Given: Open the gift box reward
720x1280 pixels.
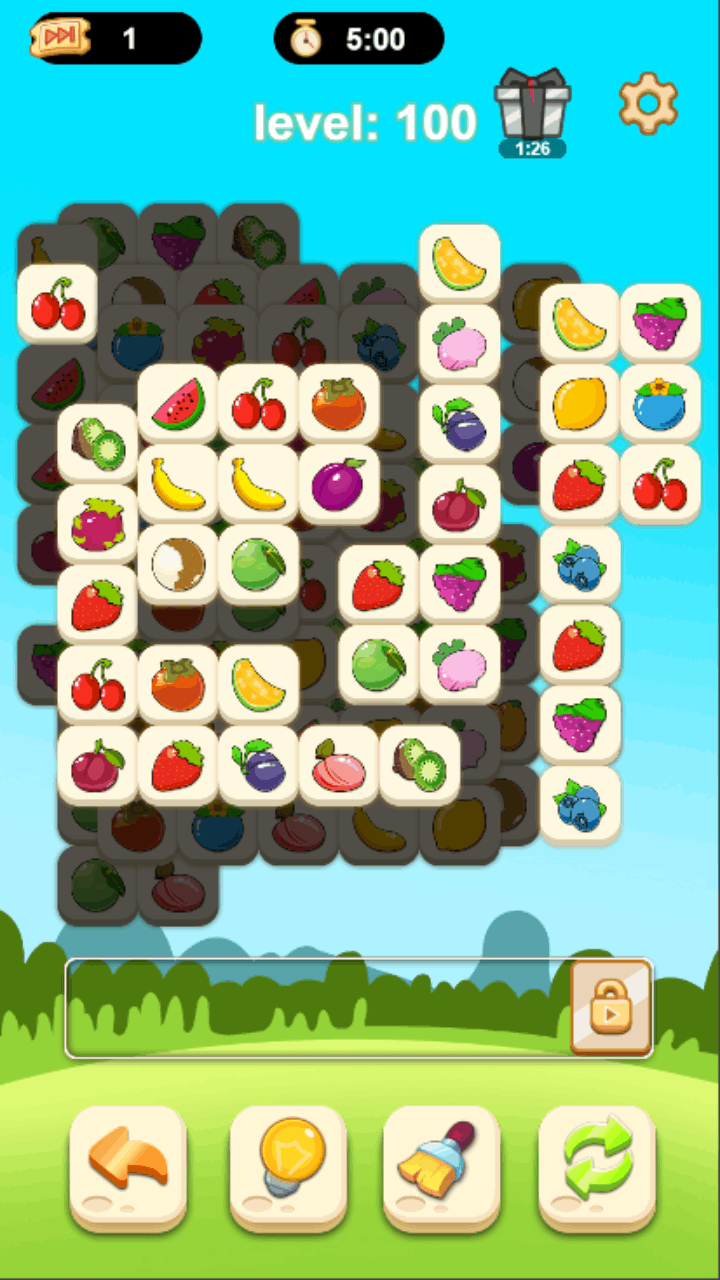Looking at the screenshot, I should tap(532, 108).
